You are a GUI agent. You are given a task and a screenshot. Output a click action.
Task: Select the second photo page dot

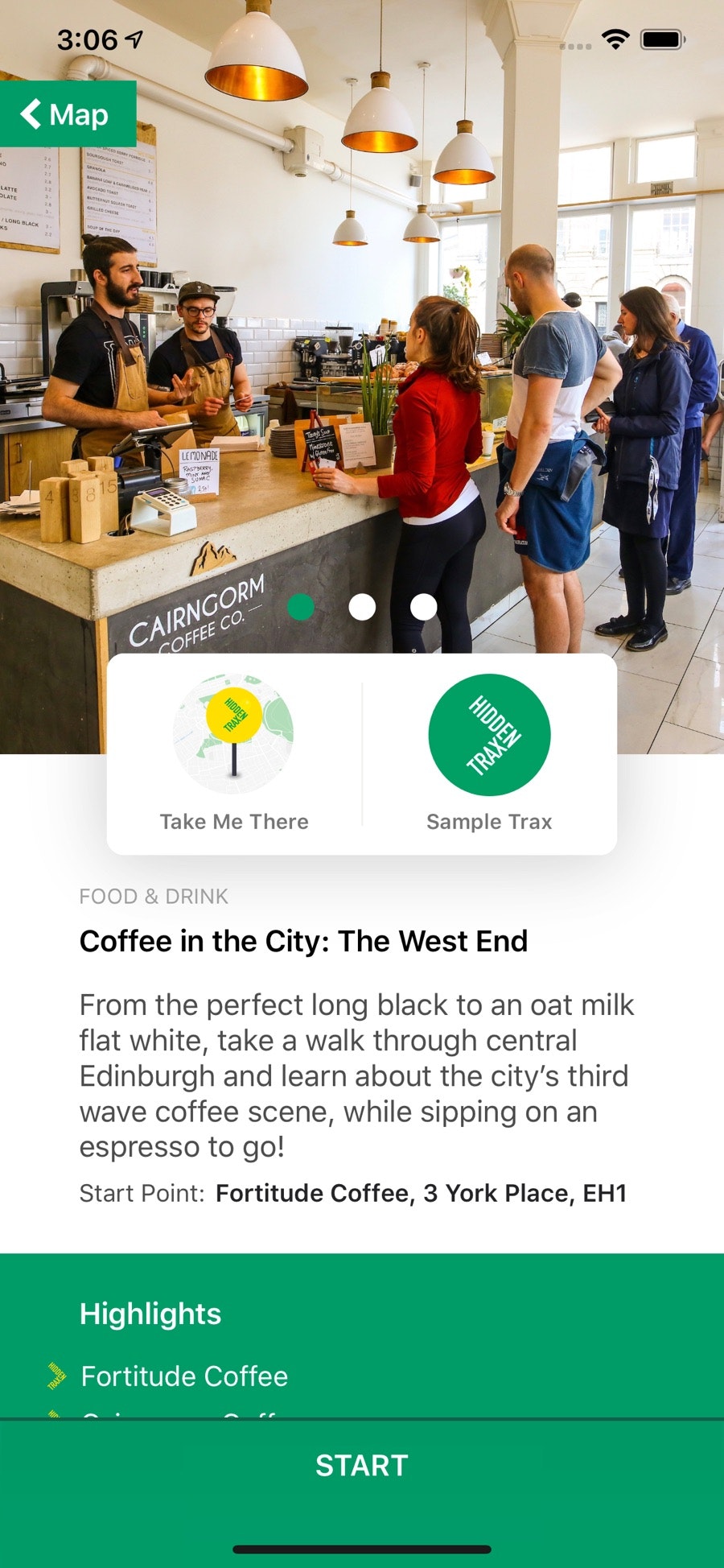(362, 607)
